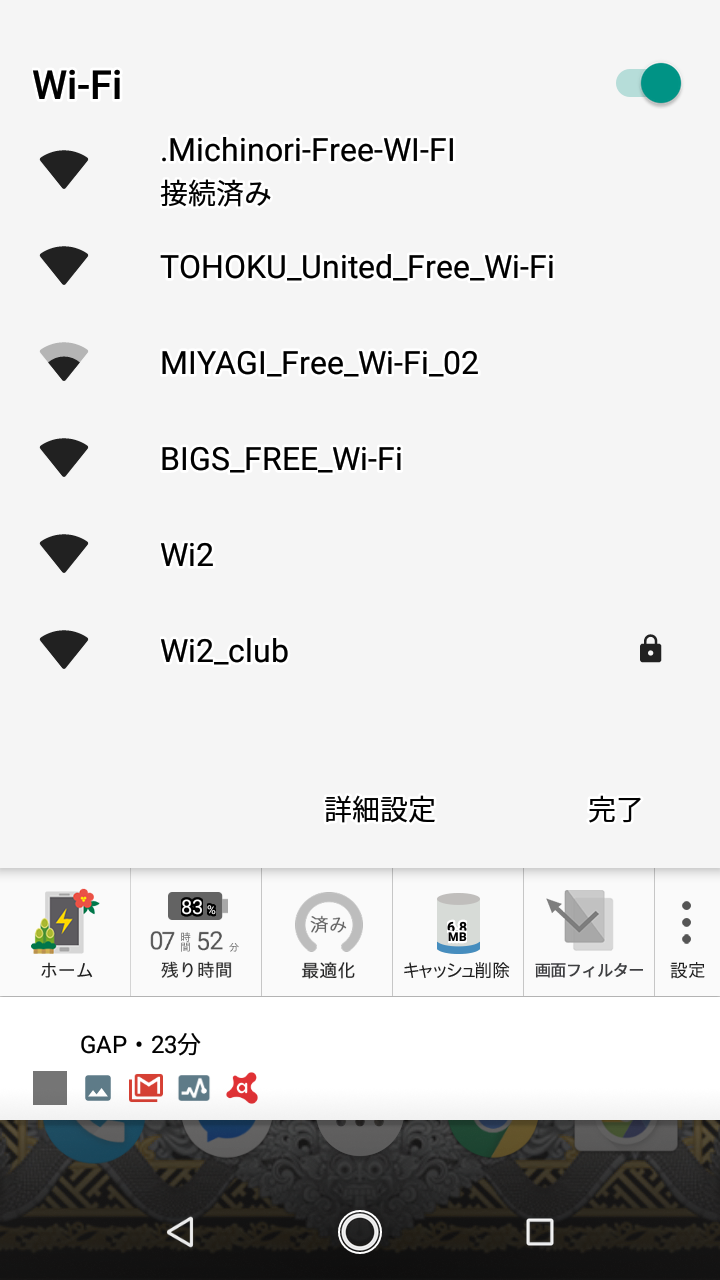The height and width of the screenshot is (1280, 720).
Task: Clear cache with キャッシュ削除
Action: pyautogui.click(x=457, y=932)
